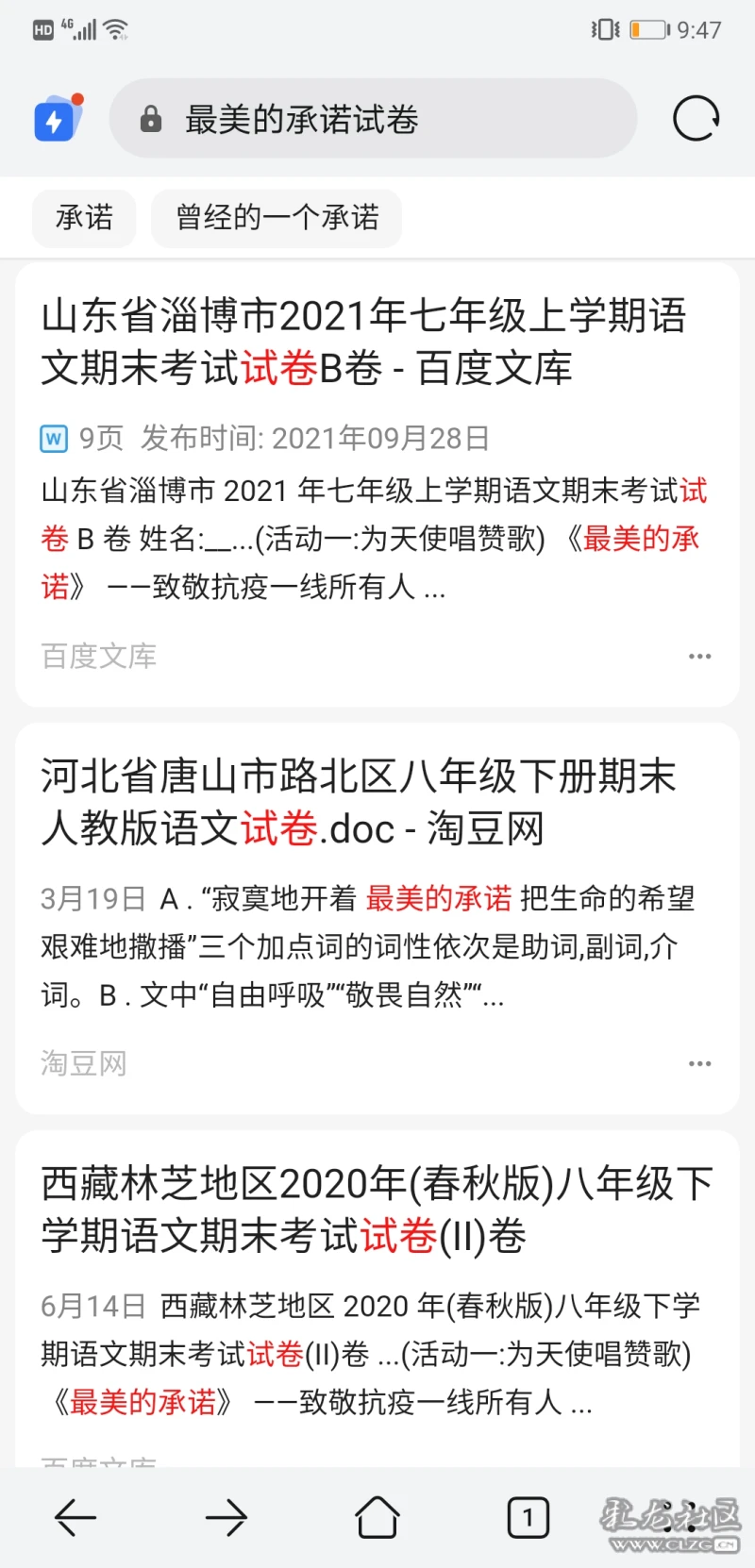Open the 山东省淄博市2021年七年级 exam result
The height and width of the screenshot is (1568, 755).
tap(363, 342)
